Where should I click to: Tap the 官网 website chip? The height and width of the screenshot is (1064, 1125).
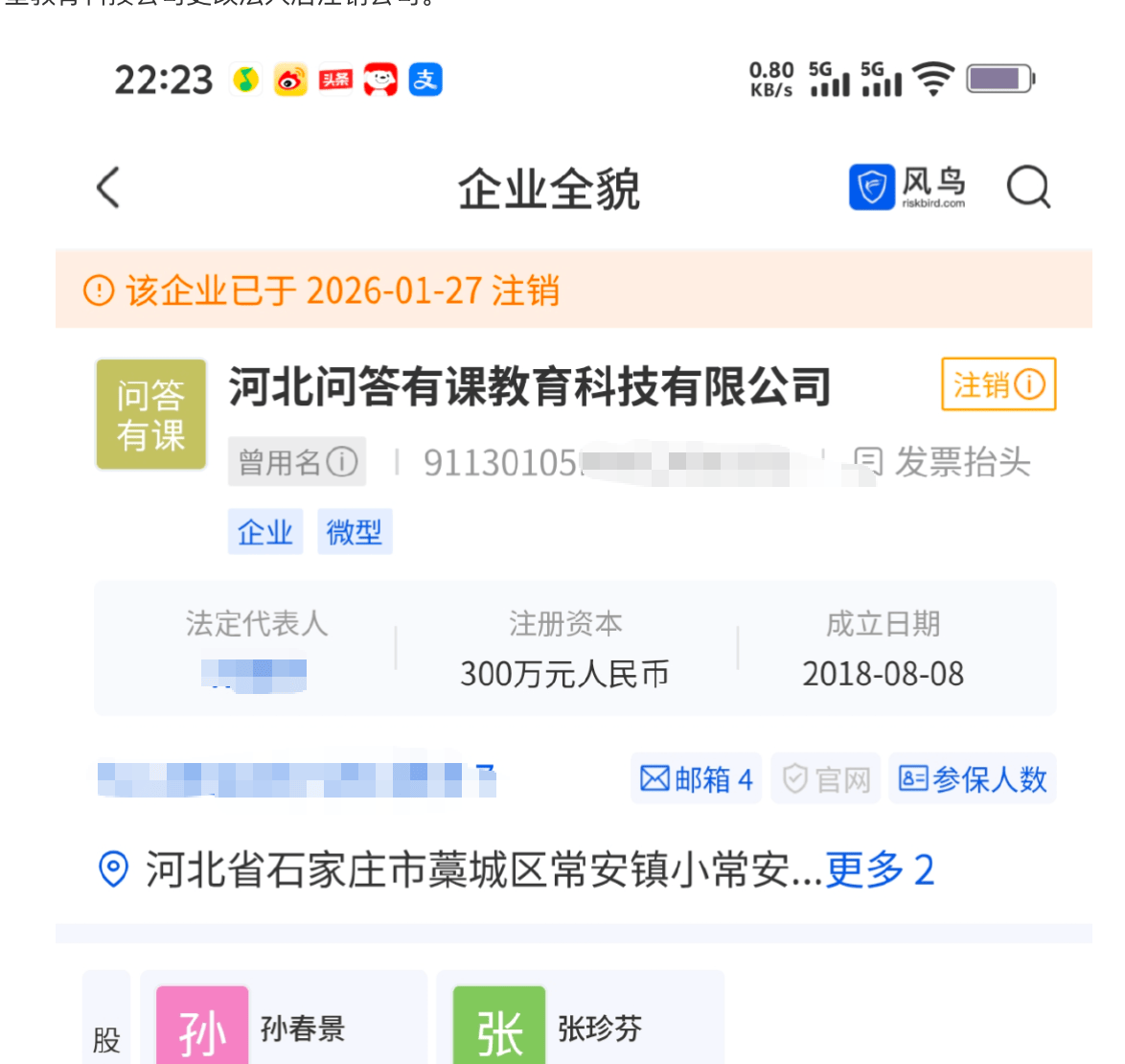click(x=826, y=779)
